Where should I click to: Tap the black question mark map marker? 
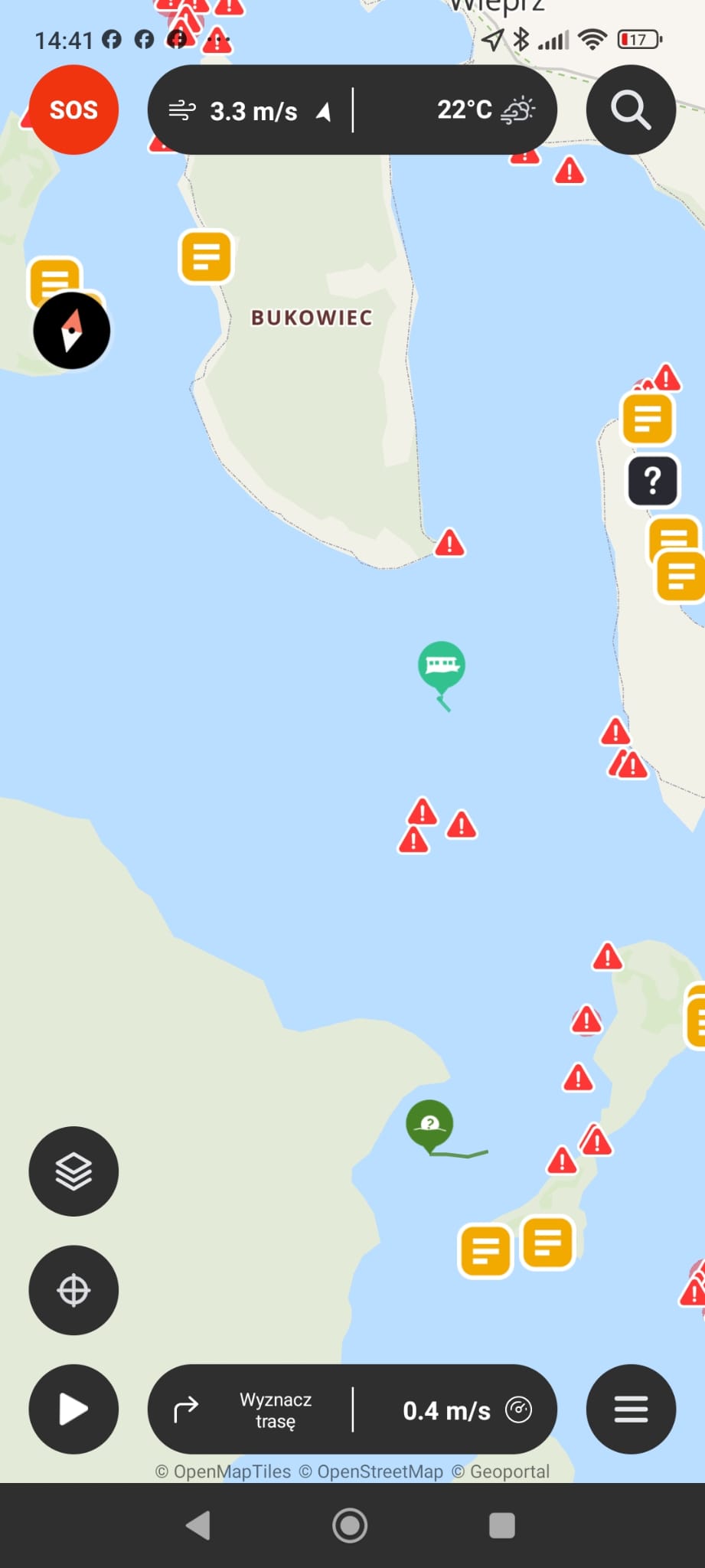[x=652, y=481]
